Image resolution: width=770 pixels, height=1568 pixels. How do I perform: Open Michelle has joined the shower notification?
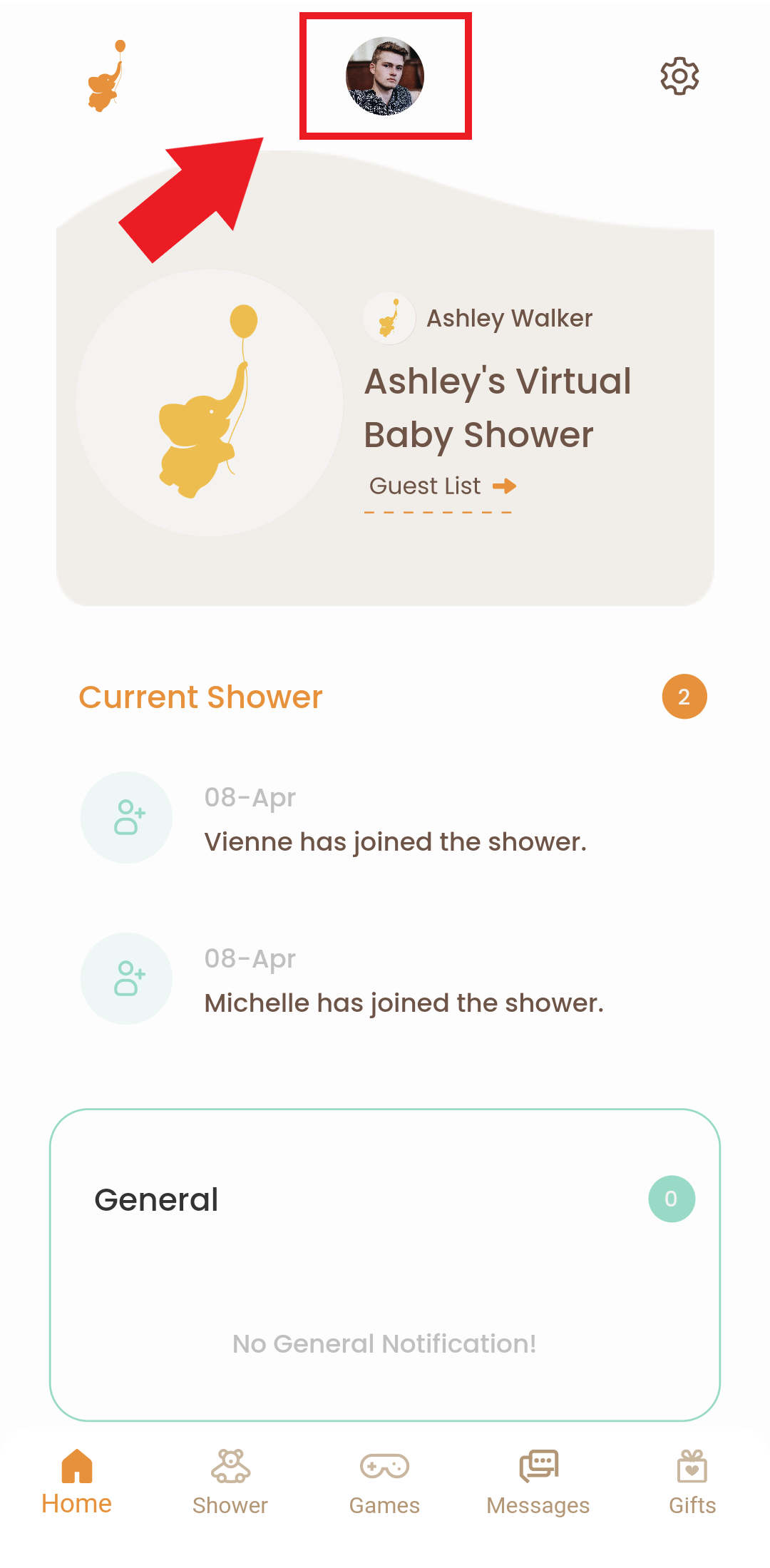pyautogui.click(x=404, y=1003)
